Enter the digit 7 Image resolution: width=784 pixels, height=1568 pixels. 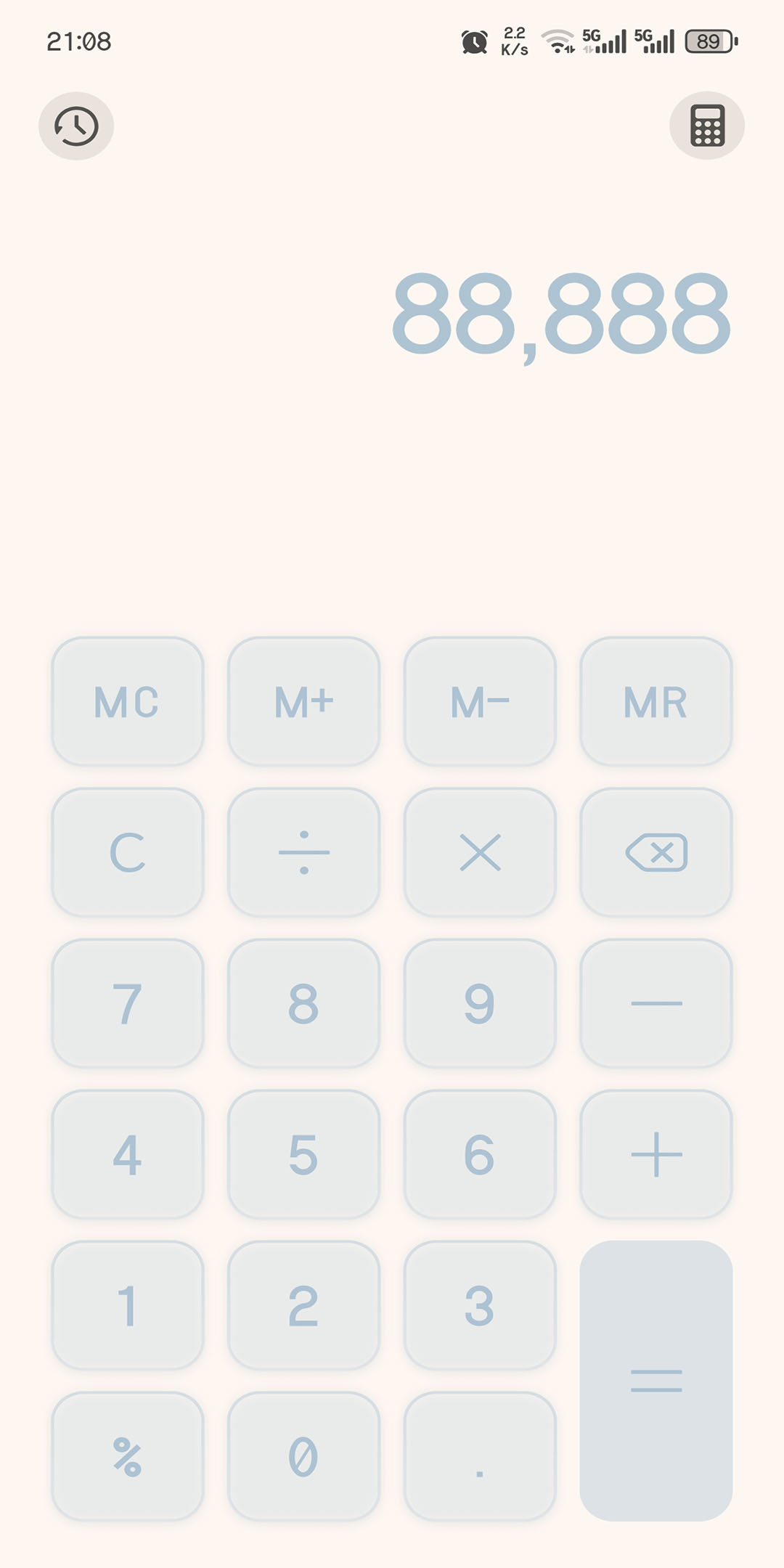point(127,1003)
